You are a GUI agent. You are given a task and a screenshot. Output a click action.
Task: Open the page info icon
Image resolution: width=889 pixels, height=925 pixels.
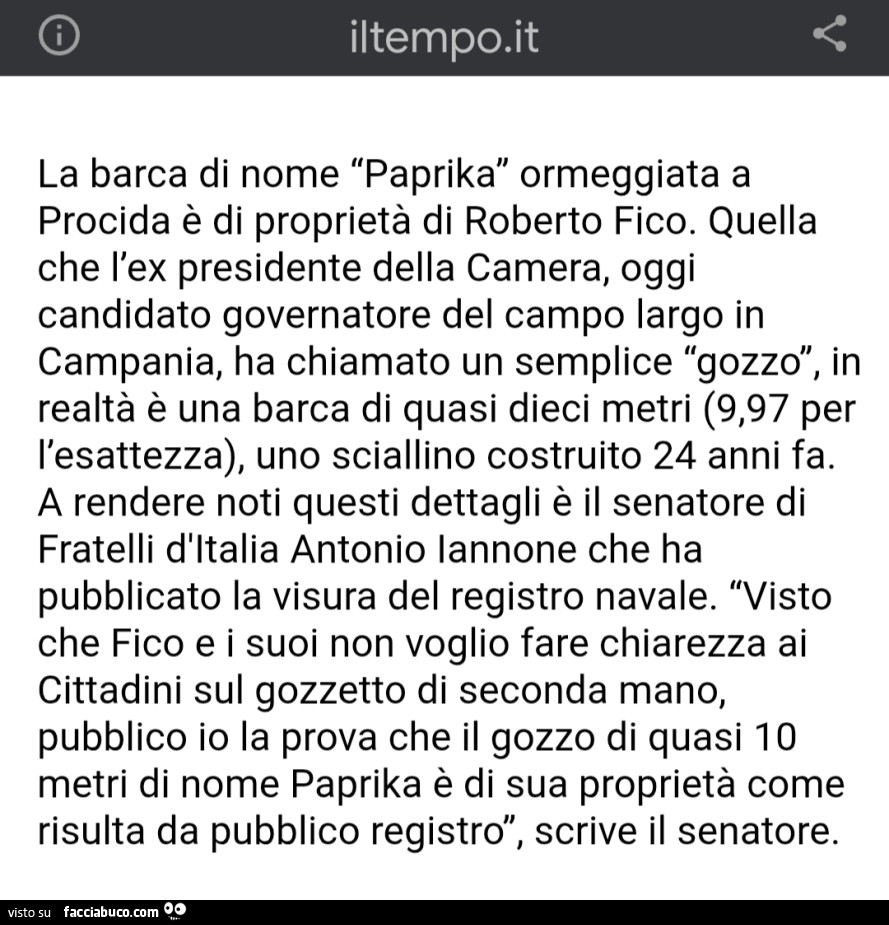(x=59, y=36)
